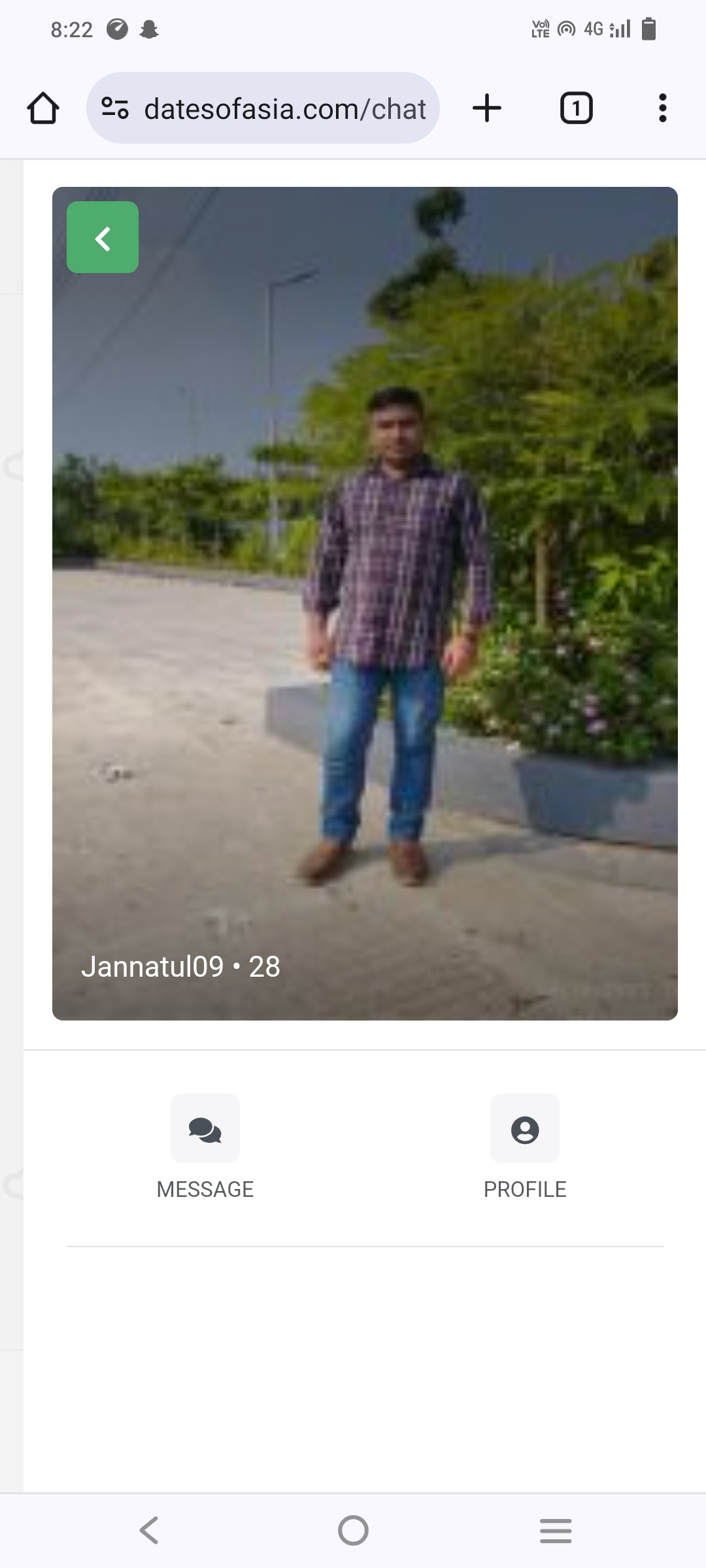Open recent apps from navigation bar
This screenshot has width=706, height=1568.
click(556, 1530)
